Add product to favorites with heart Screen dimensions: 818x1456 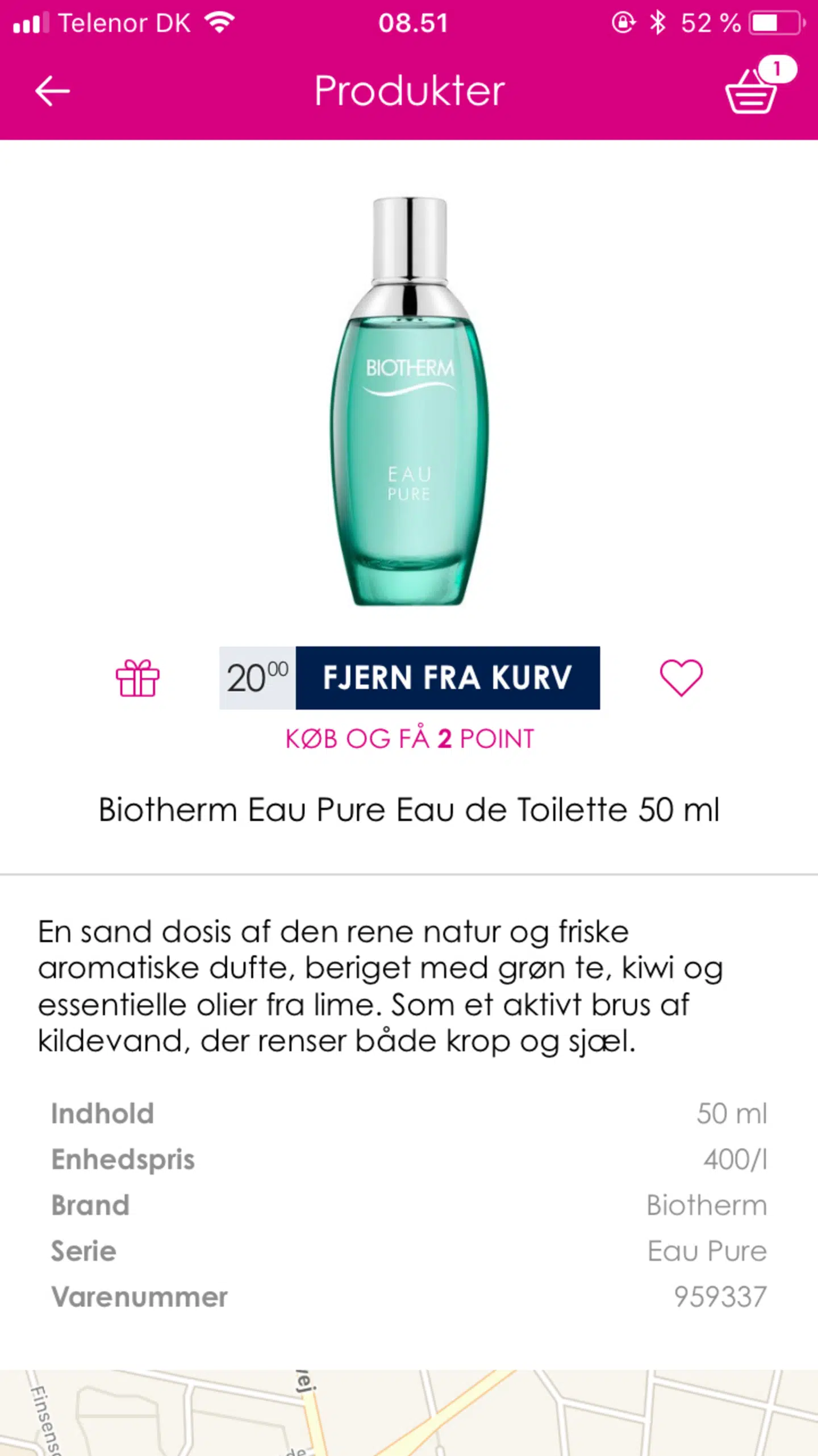click(x=681, y=678)
